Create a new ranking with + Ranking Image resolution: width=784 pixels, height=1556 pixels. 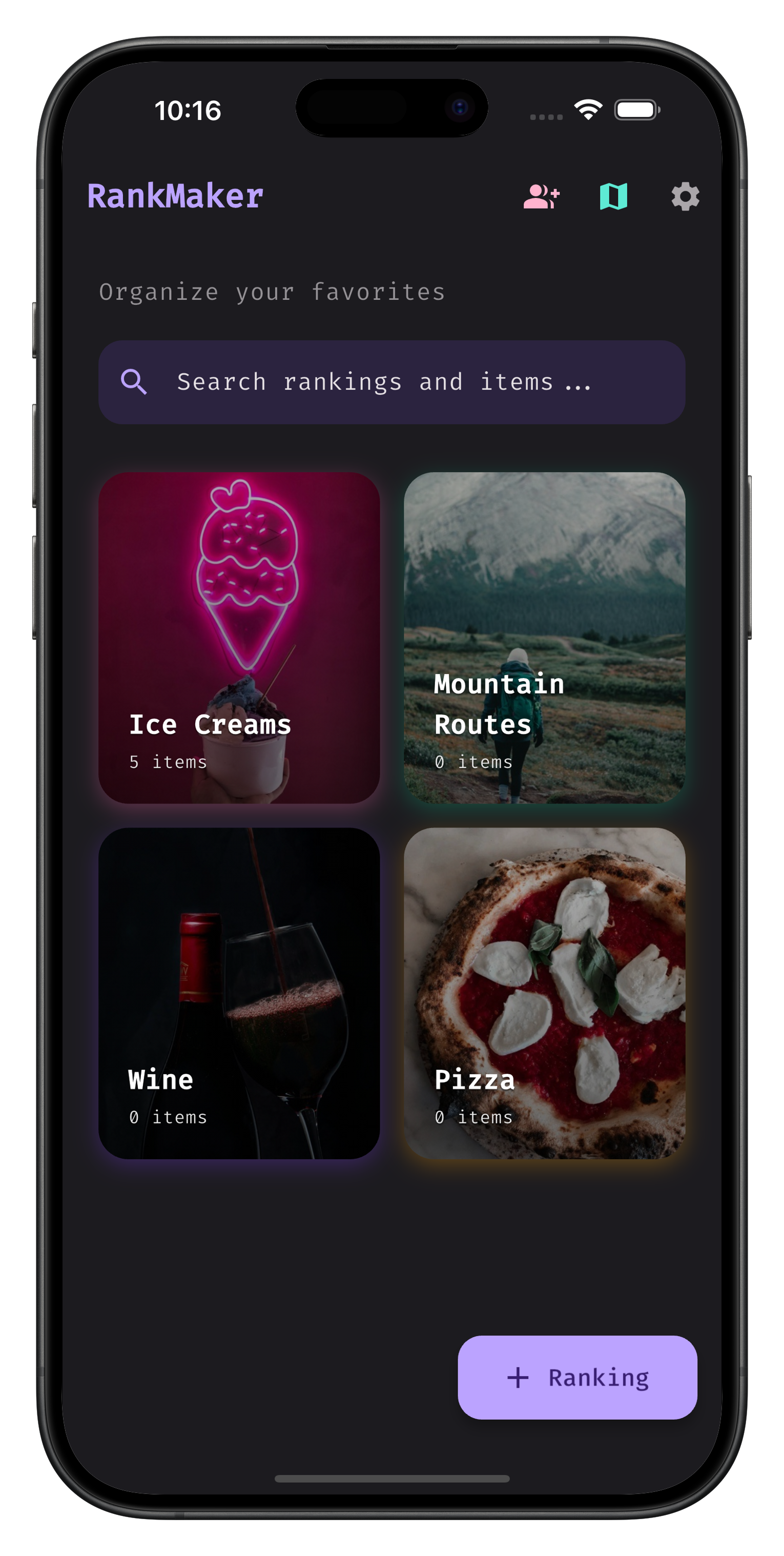coord(577,1378)
